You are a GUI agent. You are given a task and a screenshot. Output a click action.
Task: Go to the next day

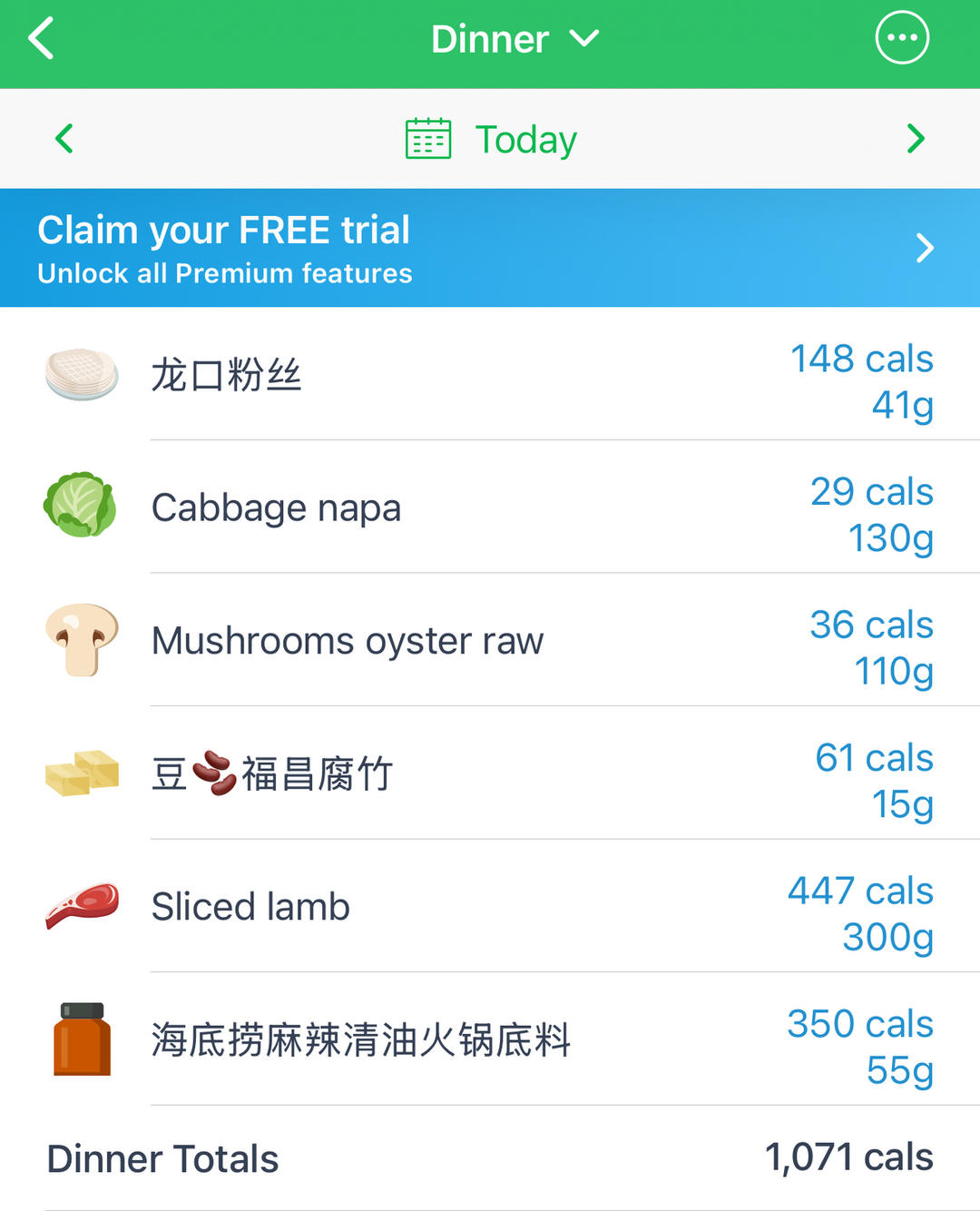pyautogui.click(x=915, y=139)
